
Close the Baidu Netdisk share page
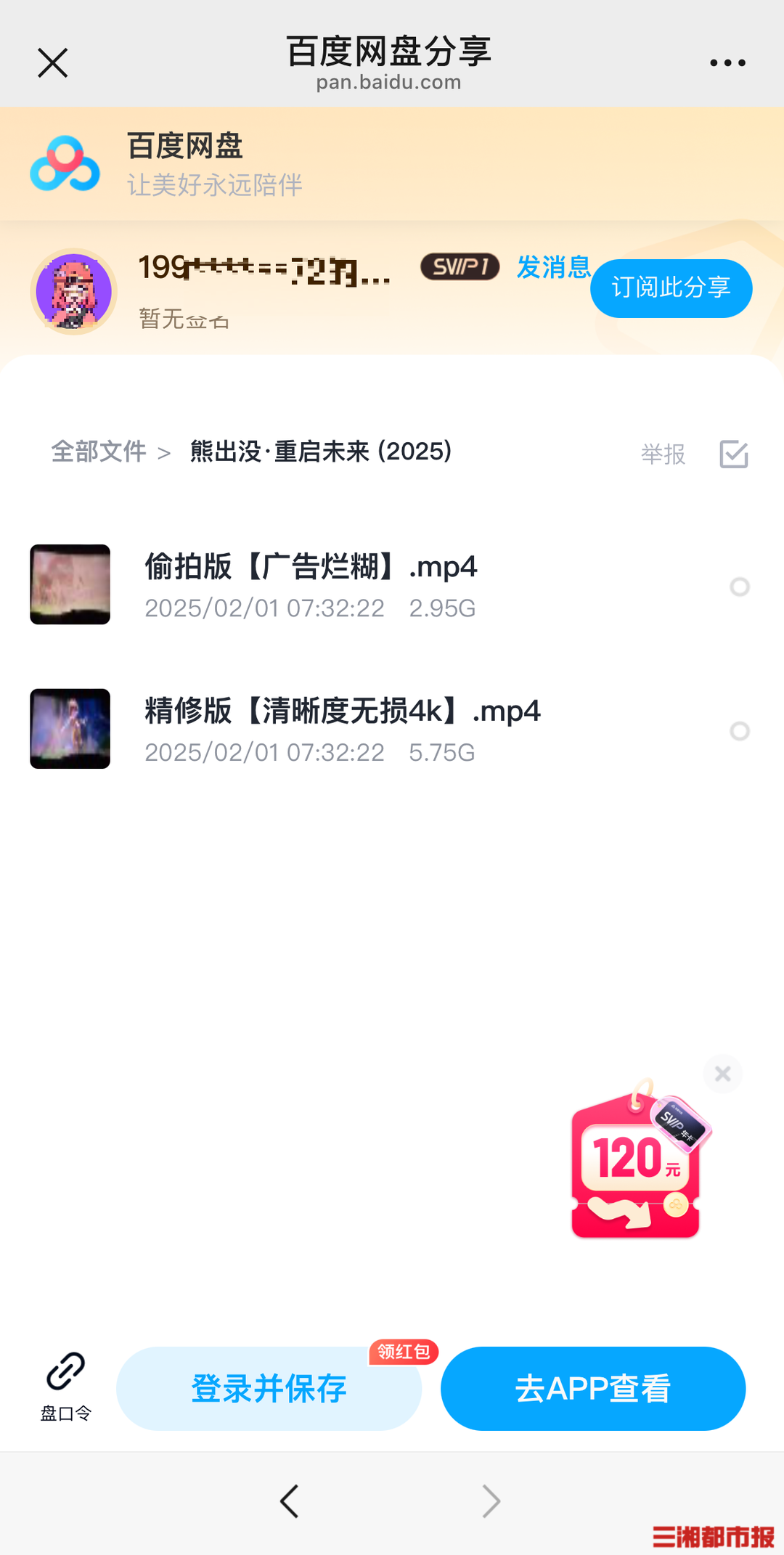(x=52, y=63)
